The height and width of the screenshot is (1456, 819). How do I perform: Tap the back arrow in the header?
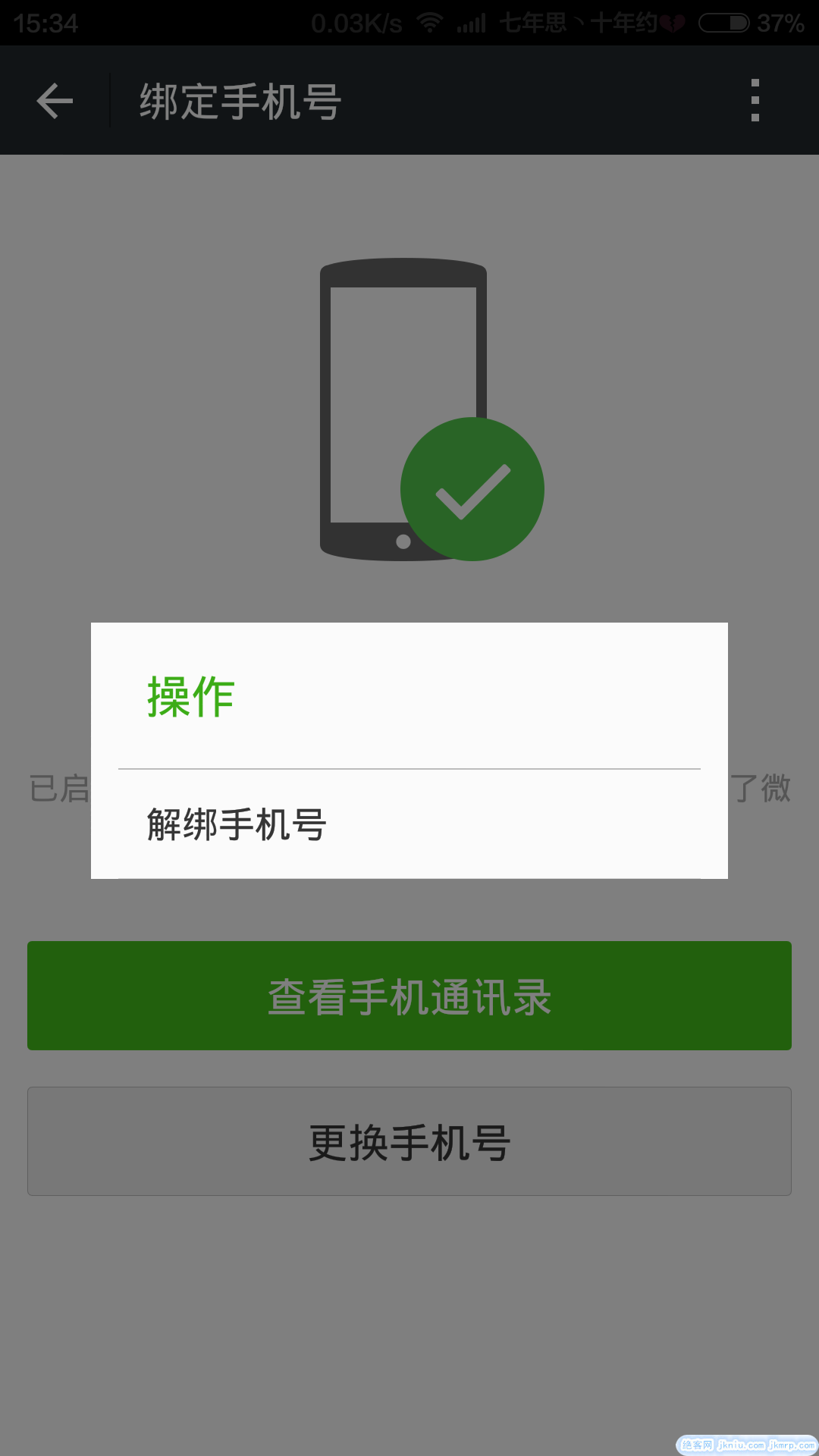coord(55,101)
